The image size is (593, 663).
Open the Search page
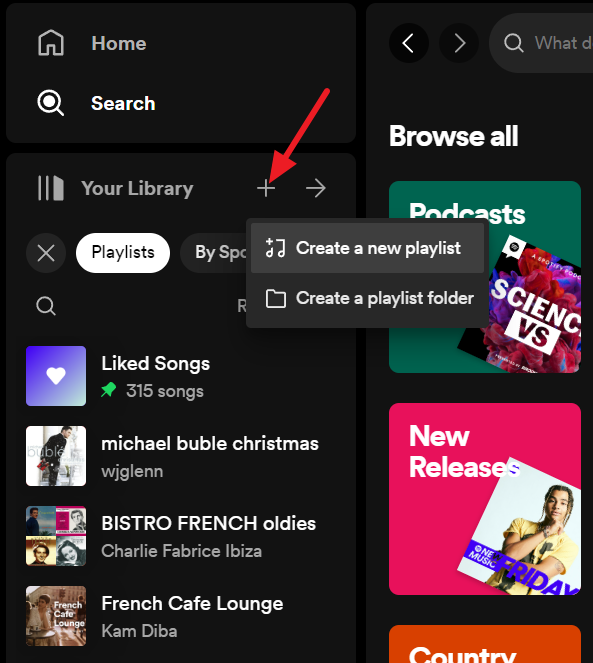96,103
